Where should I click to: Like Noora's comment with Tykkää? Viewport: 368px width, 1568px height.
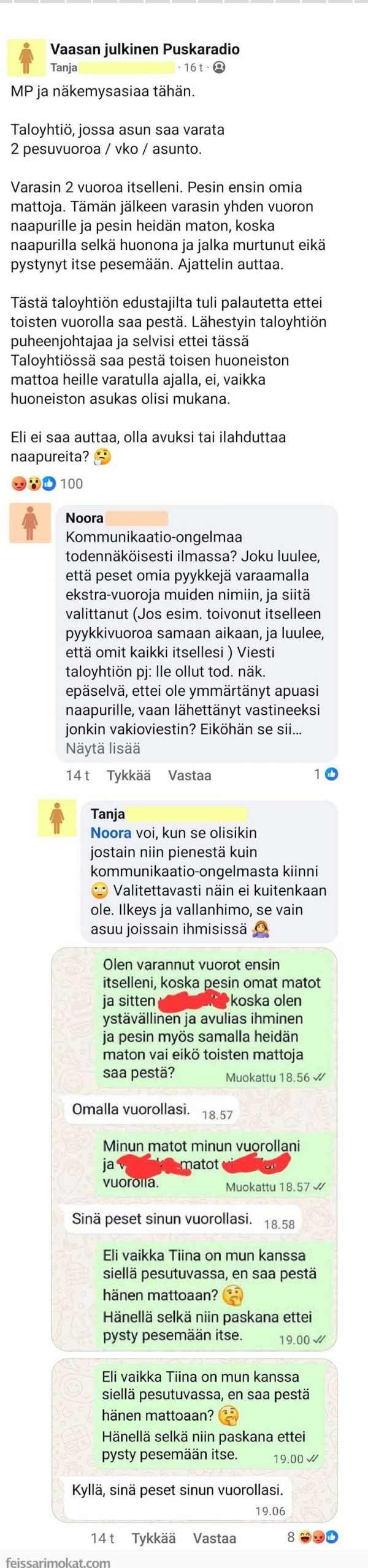[x=129, y=775]
